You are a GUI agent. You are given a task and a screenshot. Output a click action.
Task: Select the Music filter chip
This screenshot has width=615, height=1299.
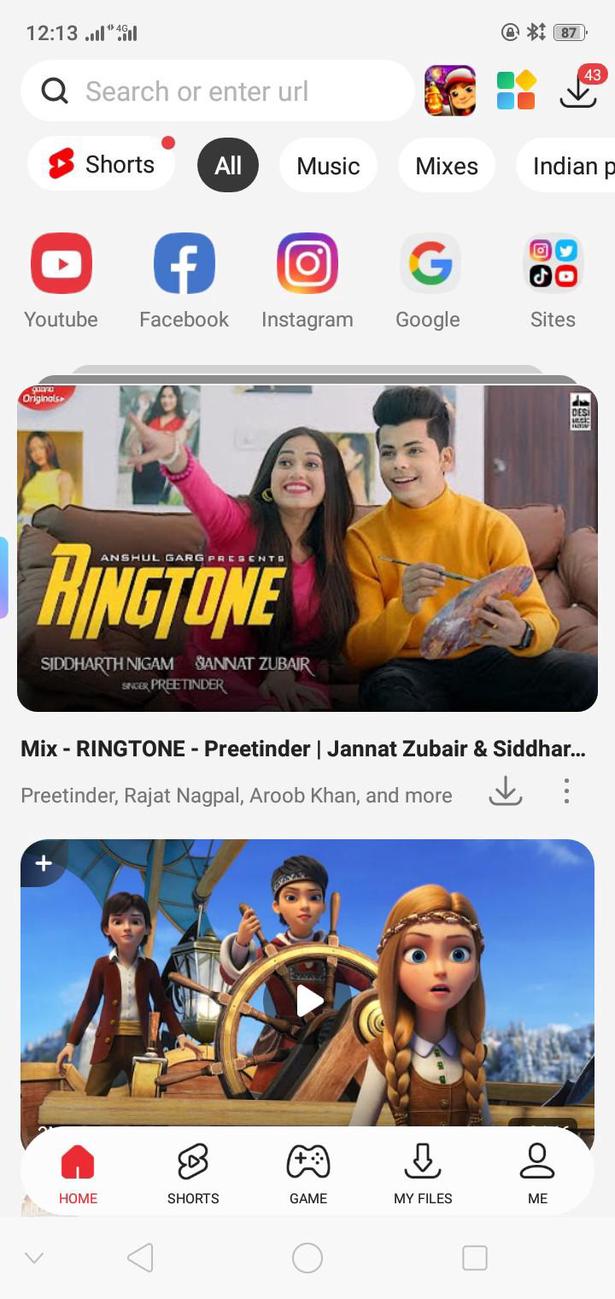tap(328, 166)
